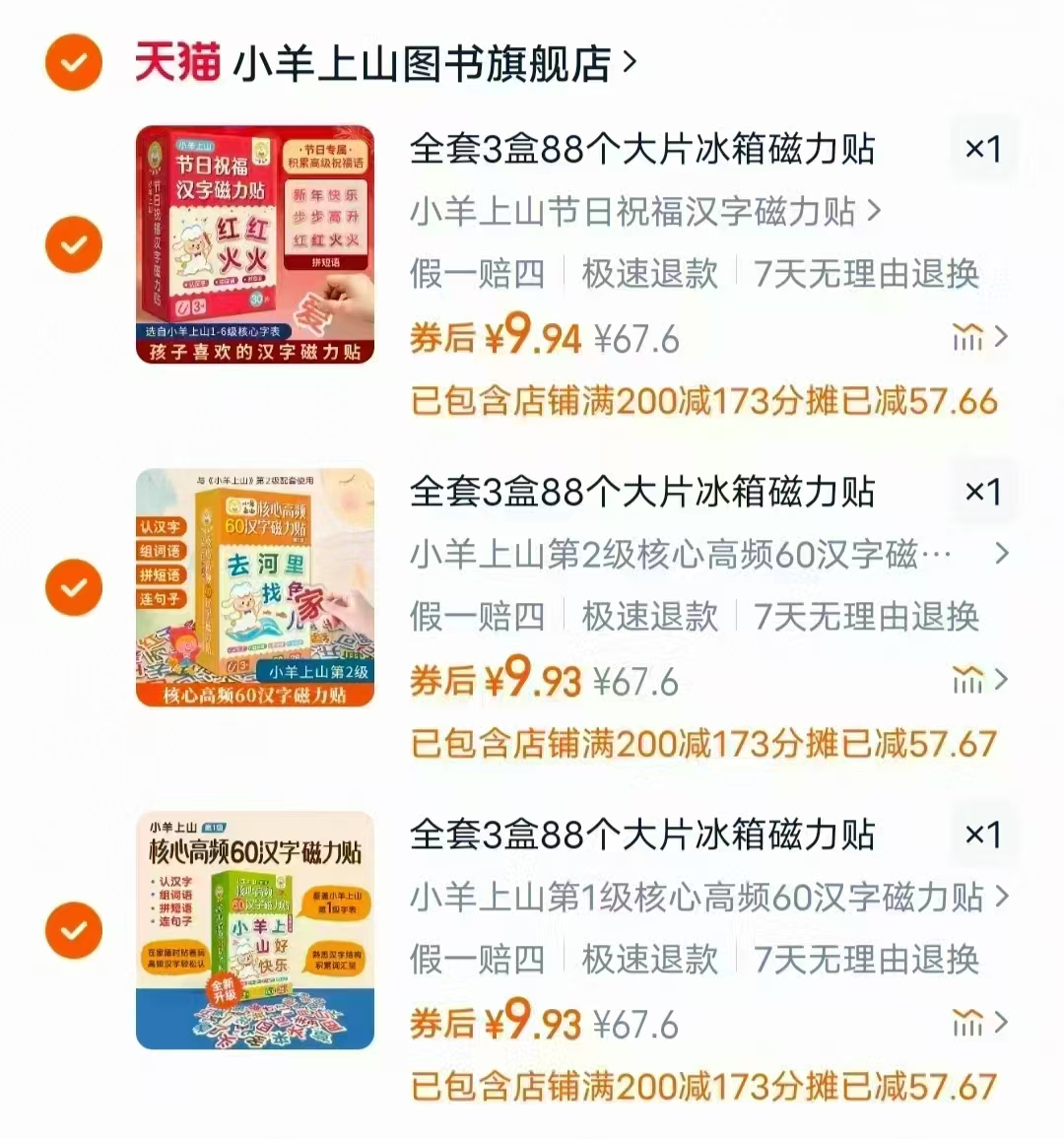Uncheck the 第2级 magnetic stickers item

73,588
